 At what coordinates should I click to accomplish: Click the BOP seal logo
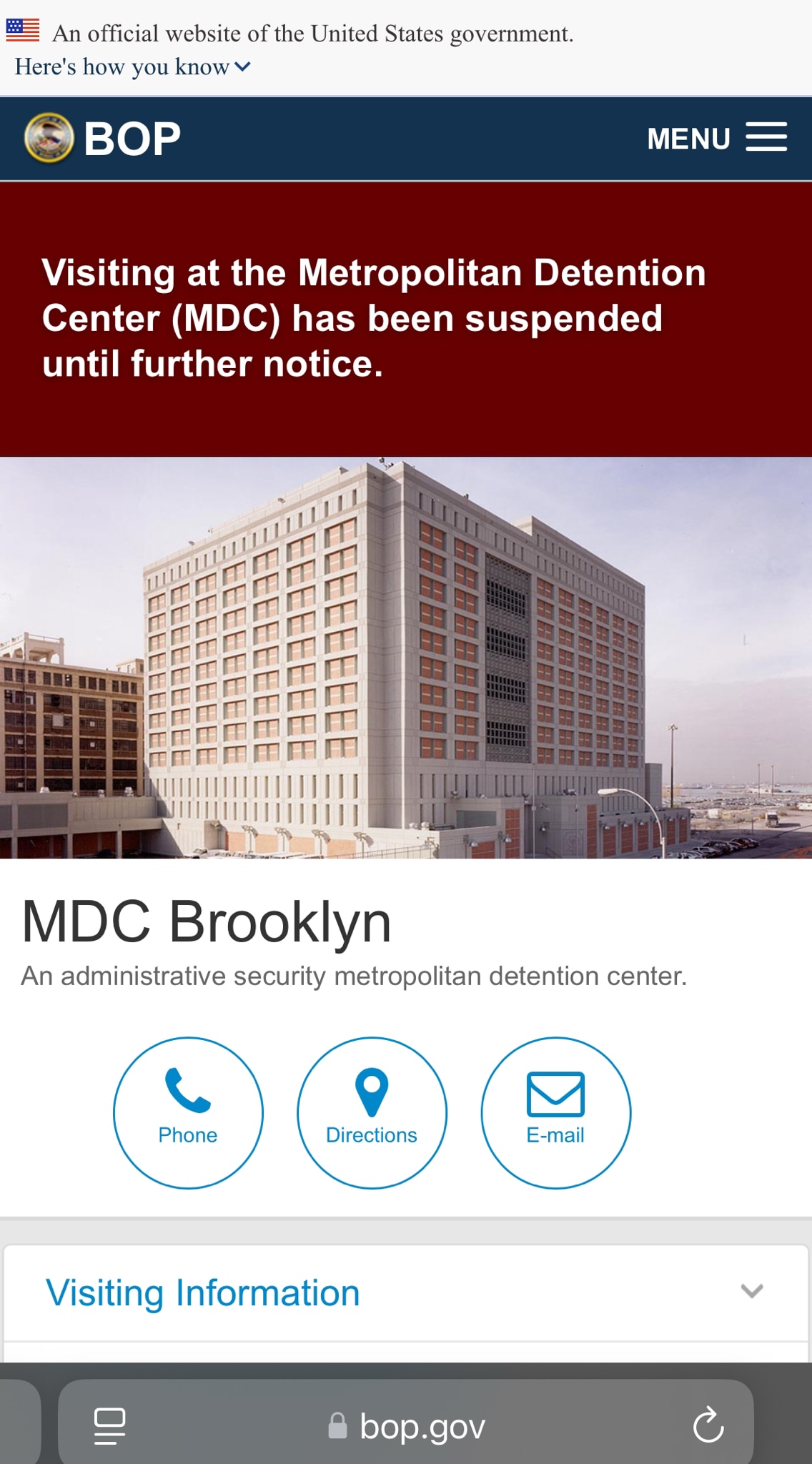tap(47, 137)
